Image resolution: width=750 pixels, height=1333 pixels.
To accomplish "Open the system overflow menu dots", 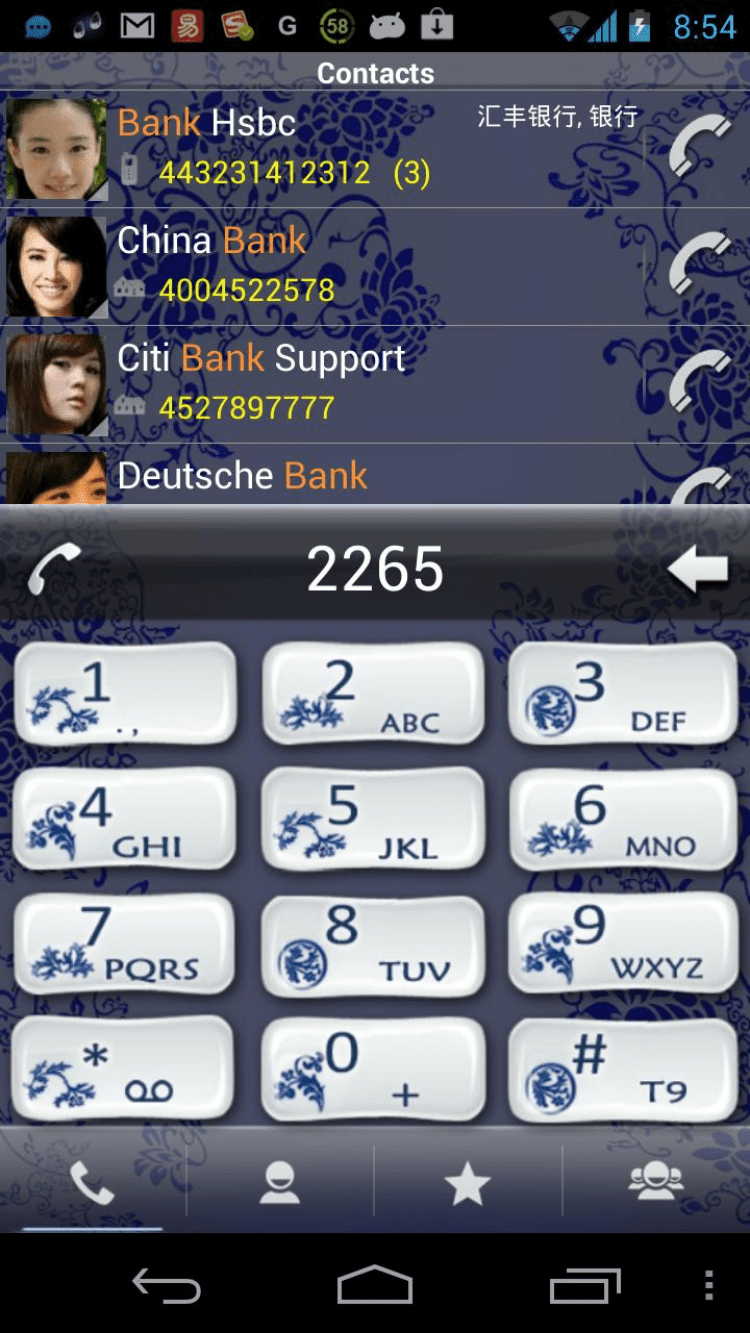I will (x=708, y=1285).
